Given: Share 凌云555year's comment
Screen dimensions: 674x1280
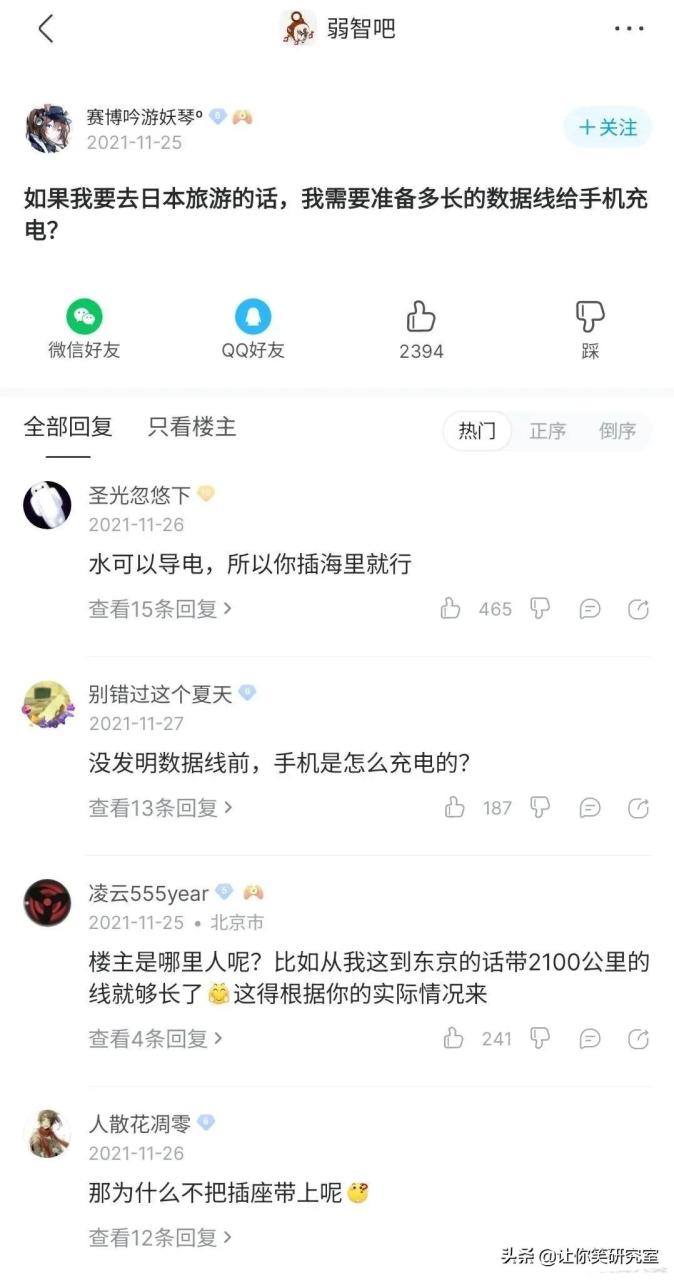Looking at the screenshot, I should 638,1038.
